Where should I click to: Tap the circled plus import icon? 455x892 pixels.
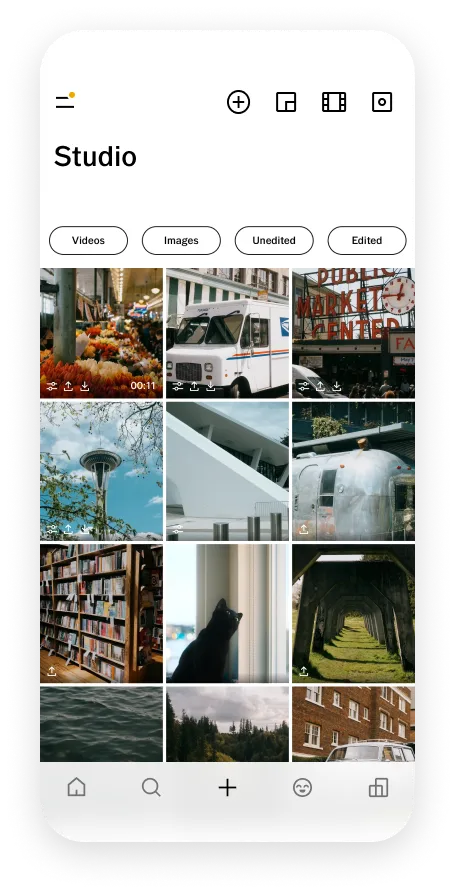(x=238, y=102)
